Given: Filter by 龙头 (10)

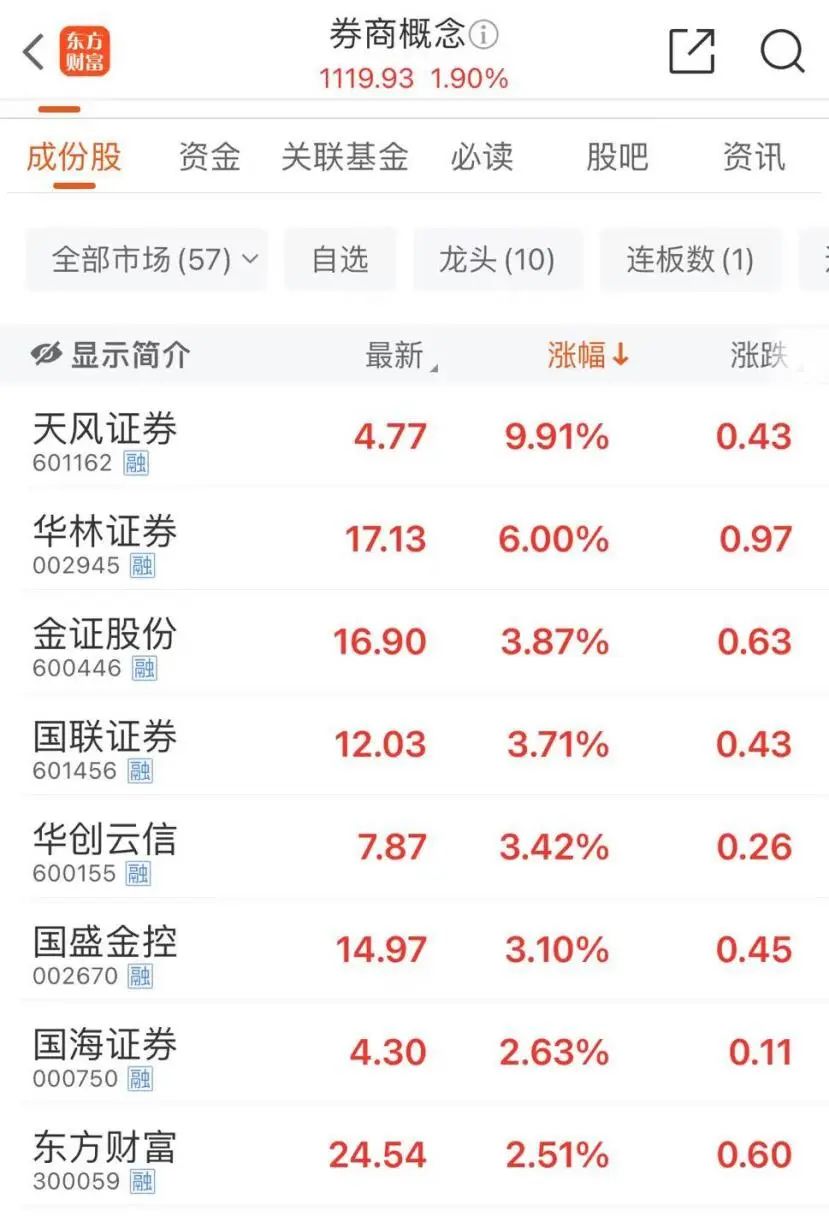Looking at the screenshot, I should click(x=497, y=260).
